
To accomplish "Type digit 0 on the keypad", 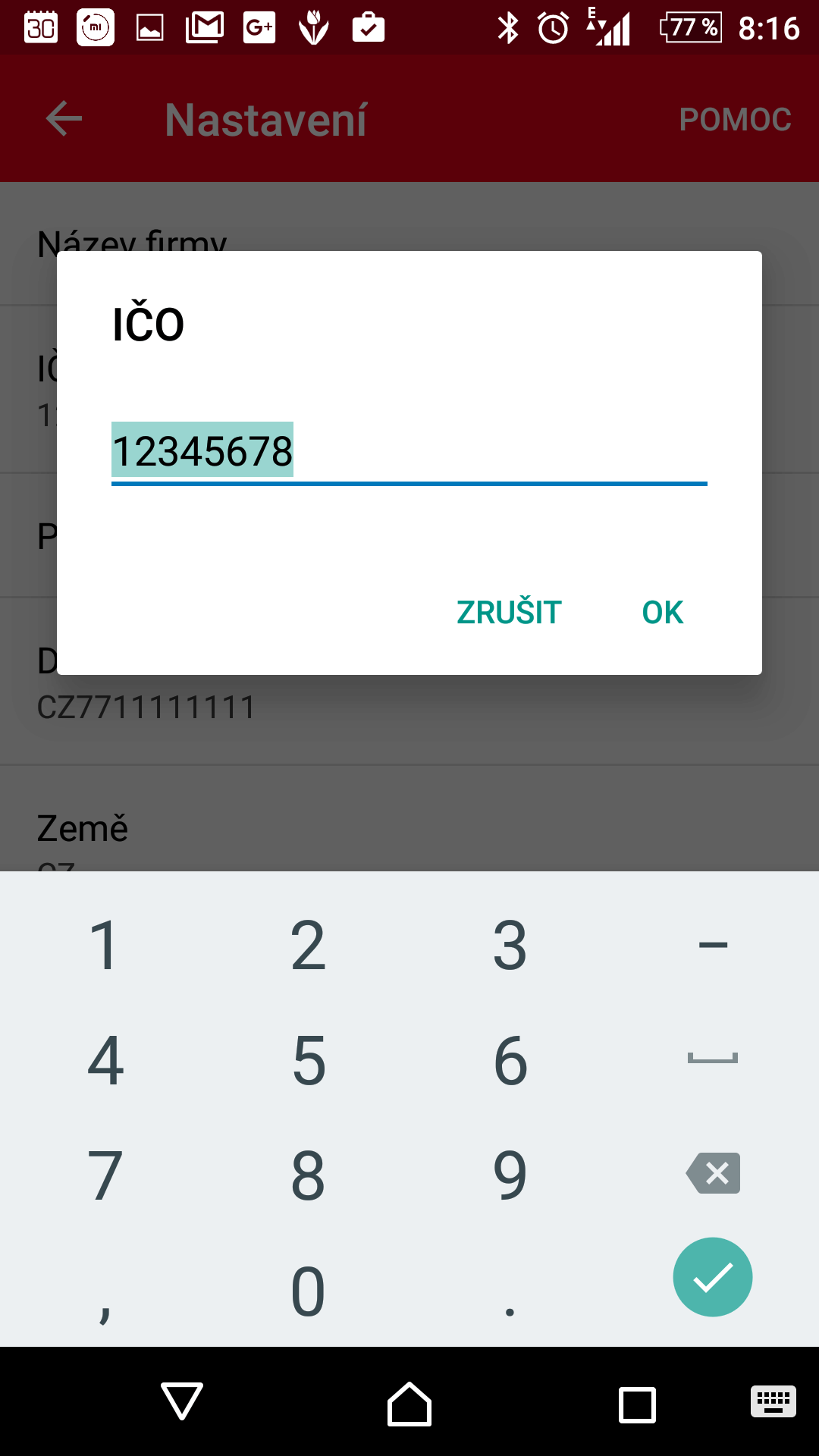I will coord(308,1291).
